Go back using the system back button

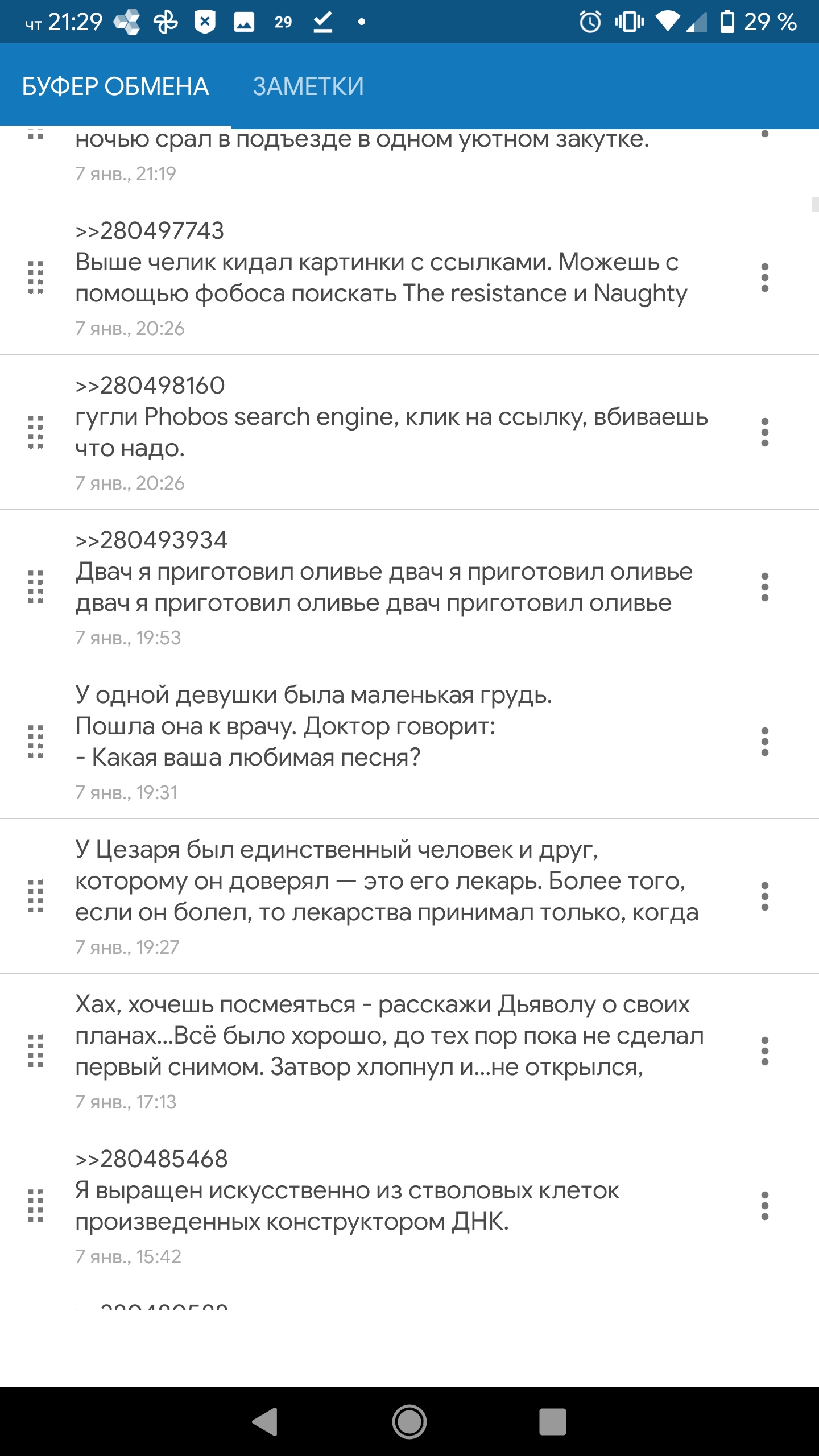tap(265, 1422)
